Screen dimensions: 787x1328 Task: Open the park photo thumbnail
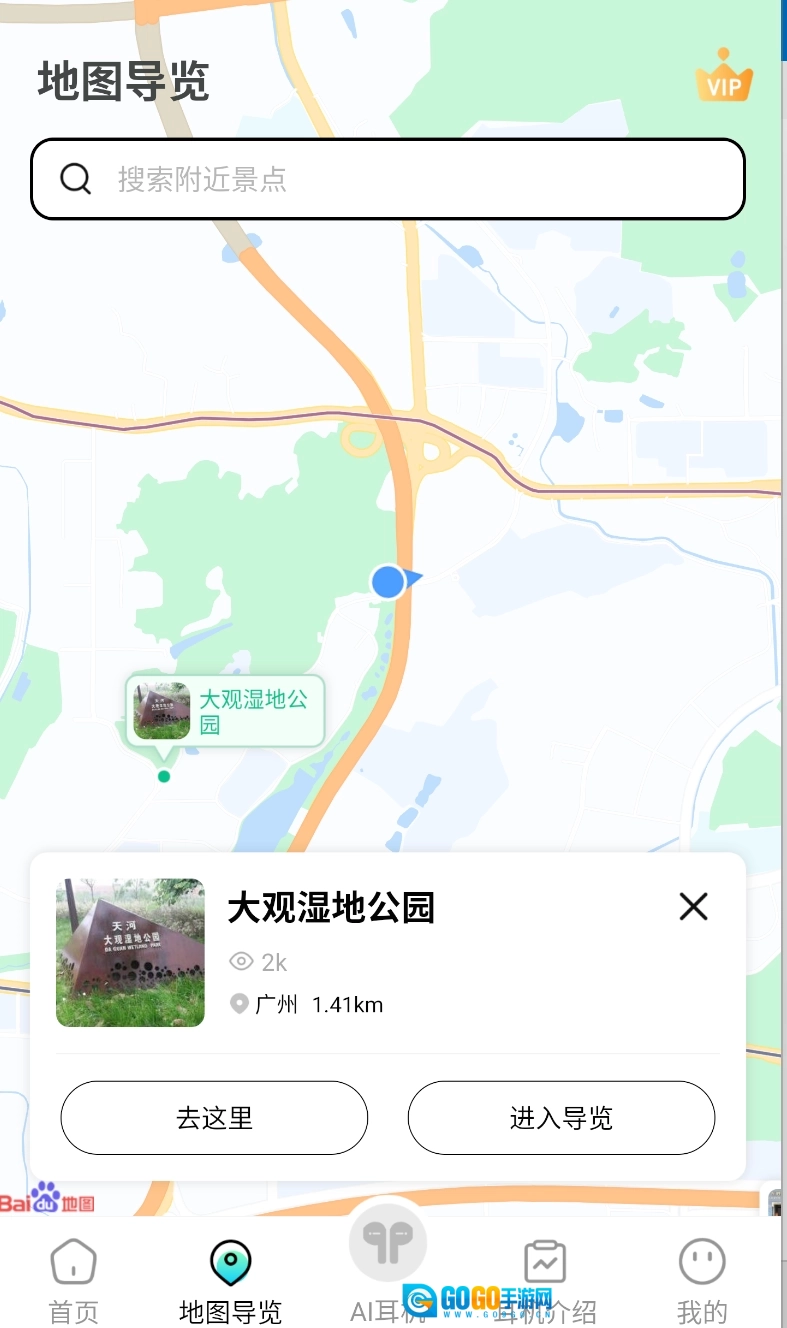point(130,952)
